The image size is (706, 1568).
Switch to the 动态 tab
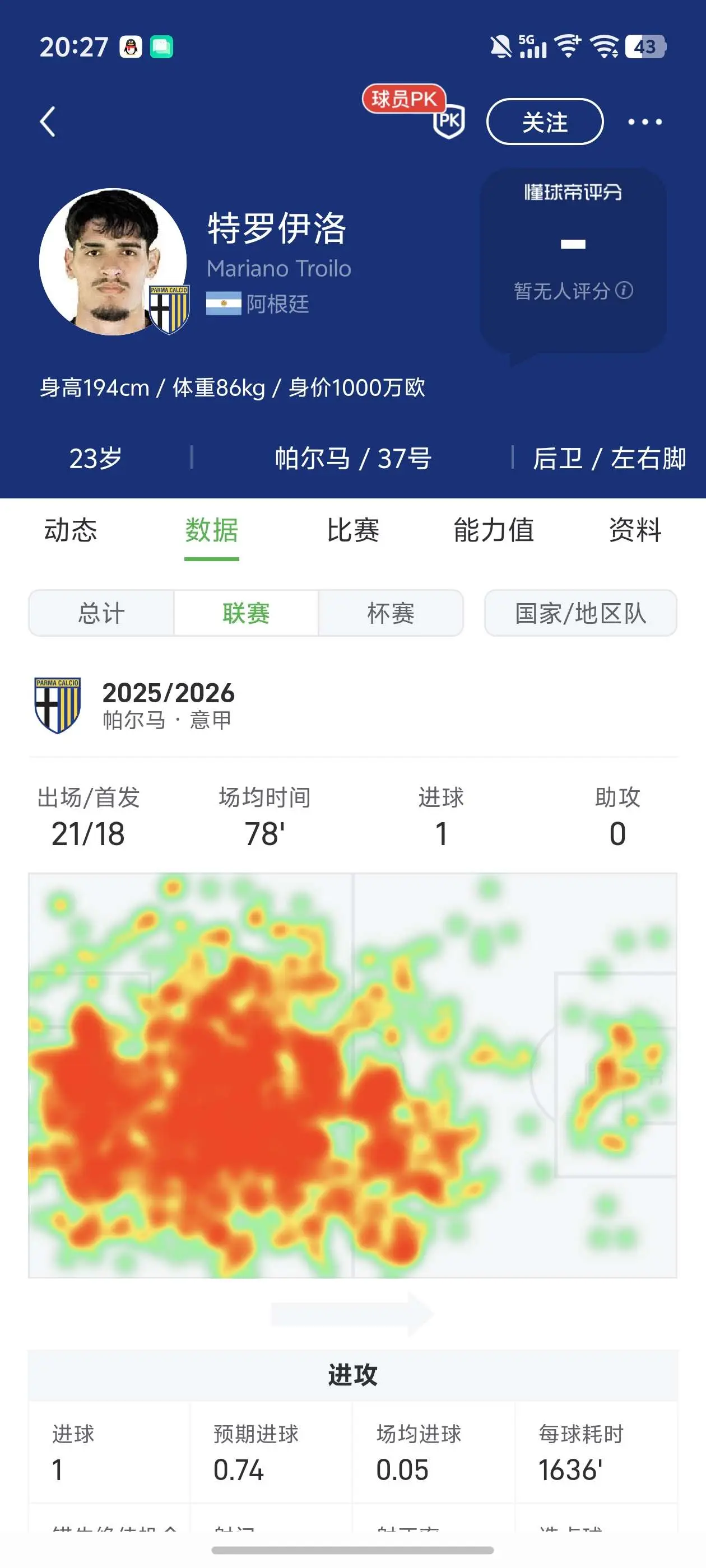[71, 530]
